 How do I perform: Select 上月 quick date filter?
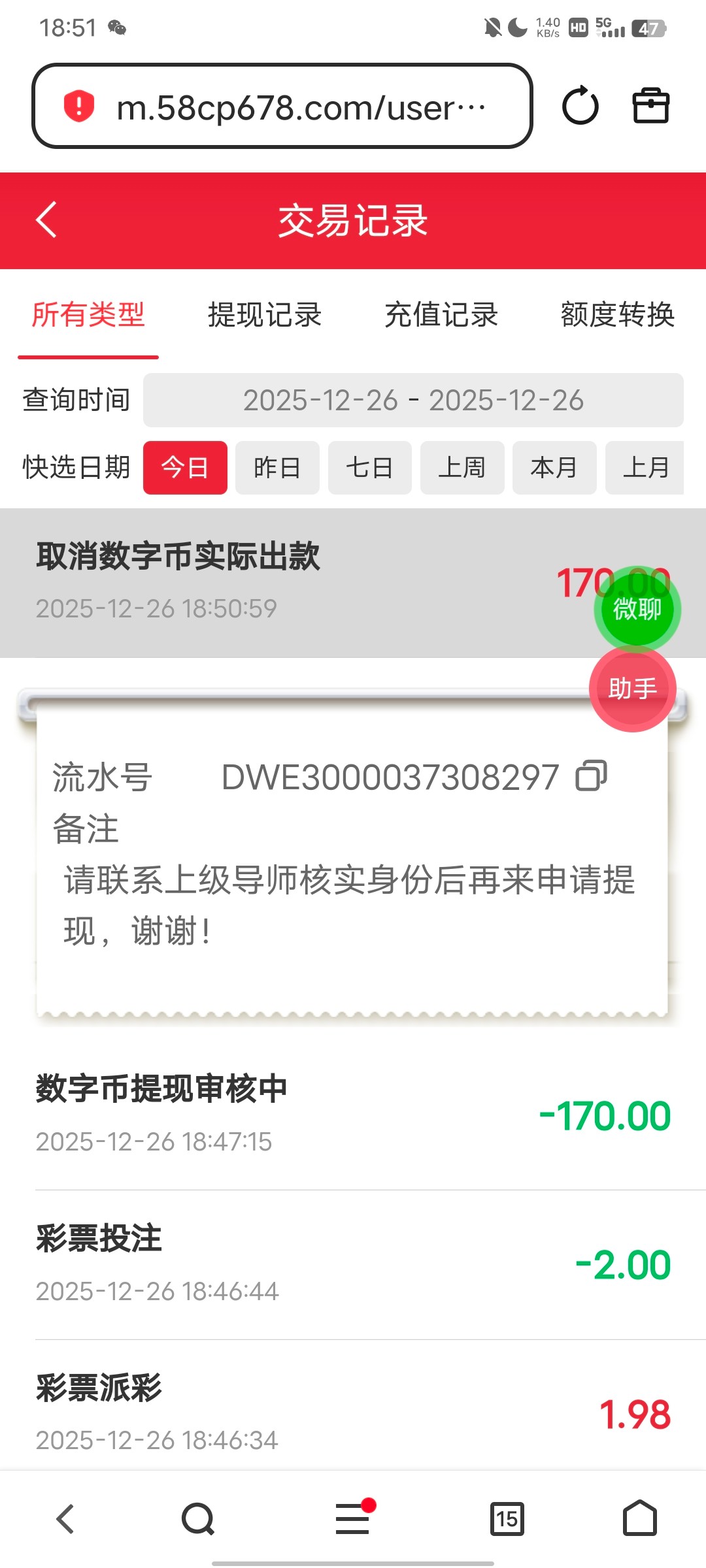tap(645, 468)
